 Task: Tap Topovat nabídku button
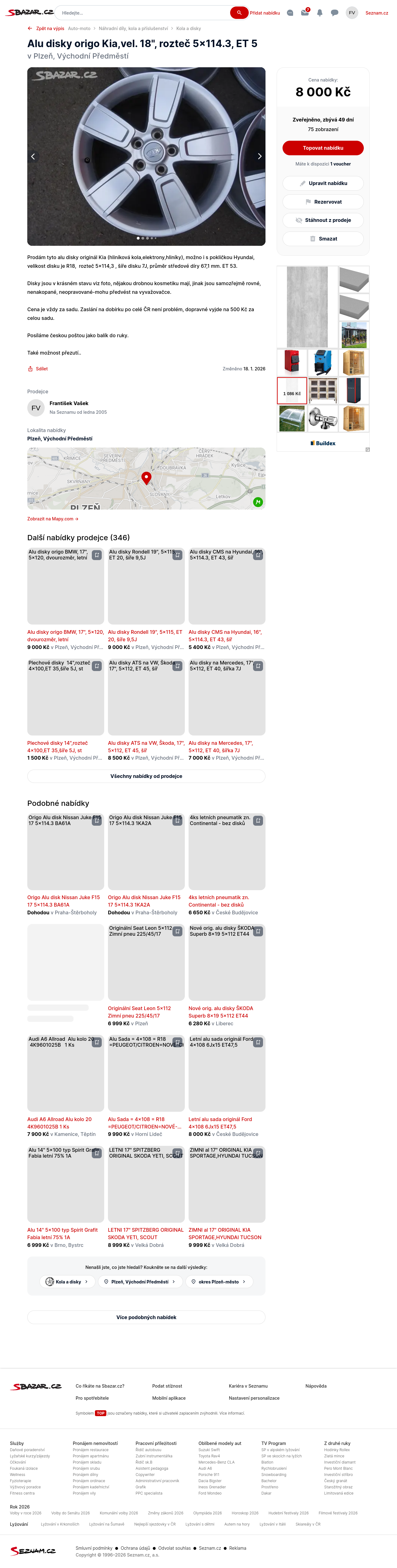tap(323, 148)
